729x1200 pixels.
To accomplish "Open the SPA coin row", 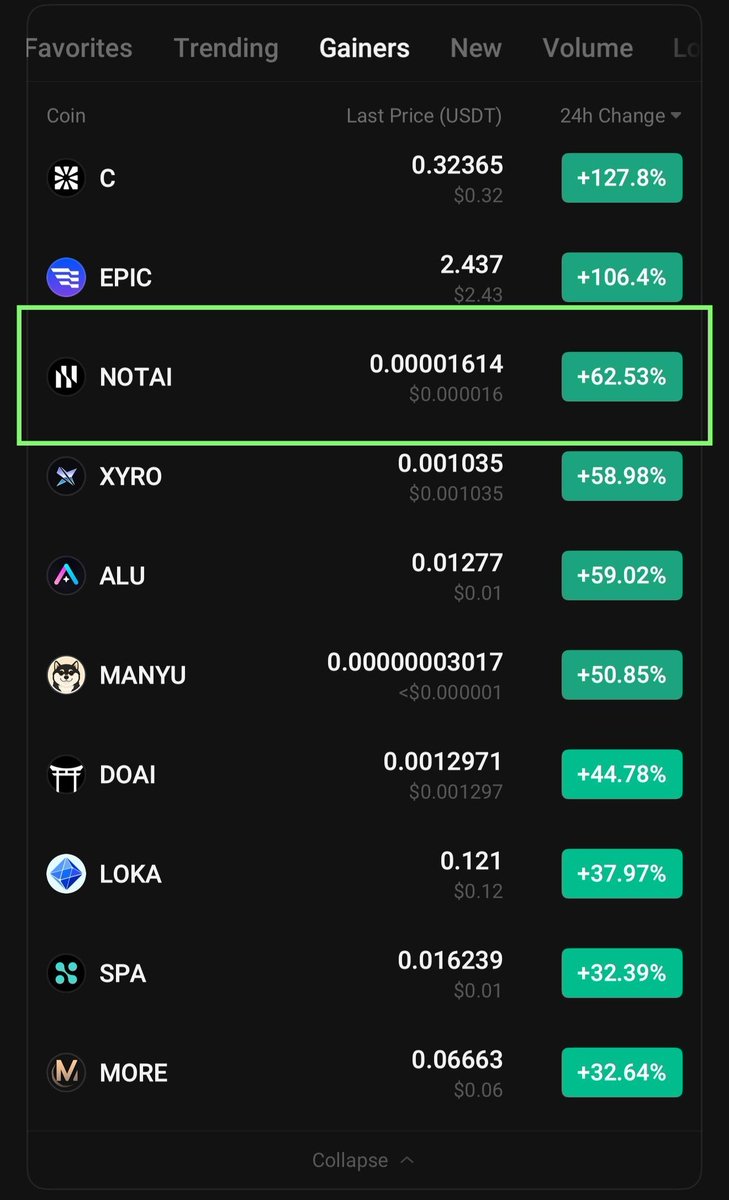I will coord(364,973).
